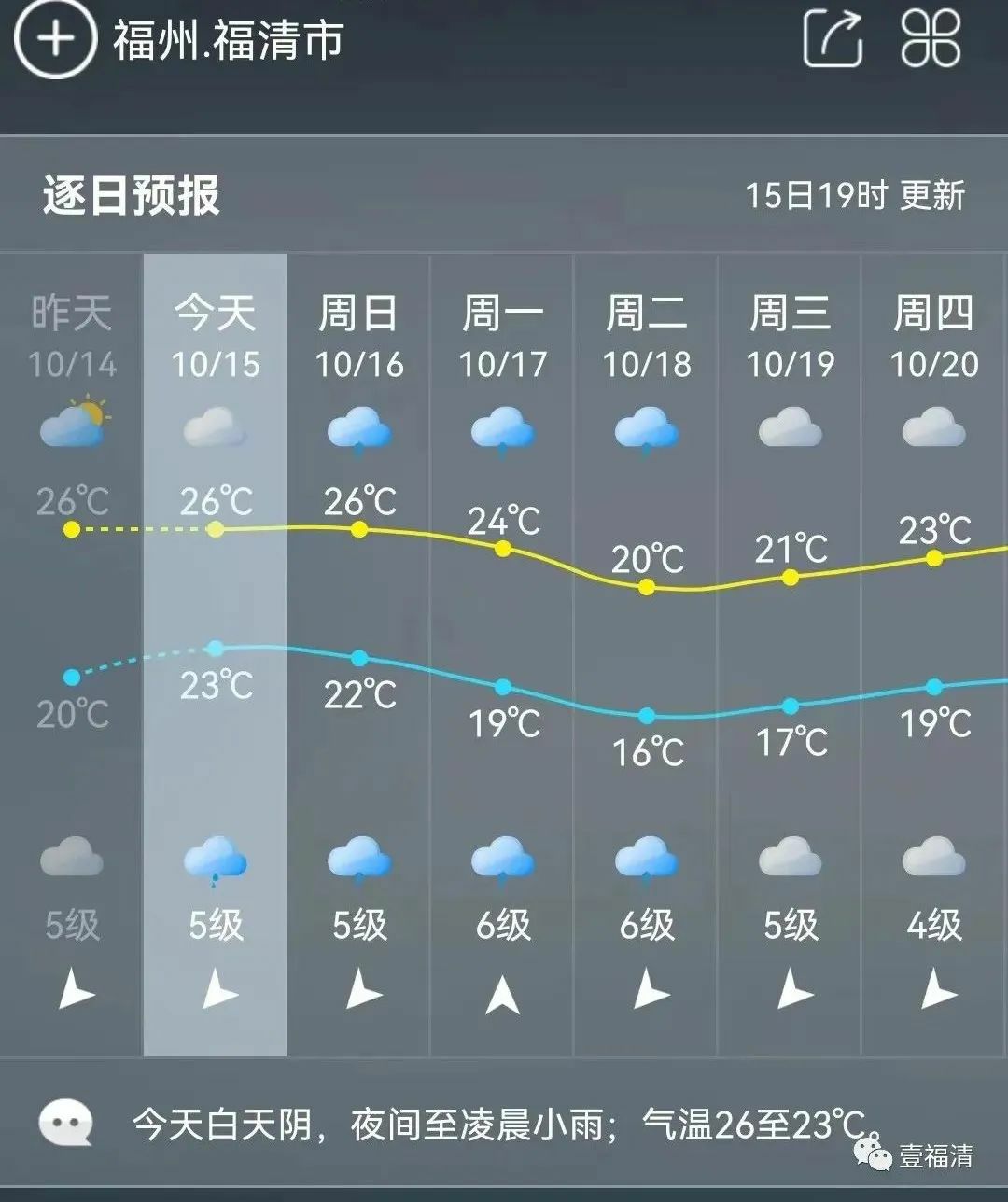The image size is (1008, 1202).
Task: Add a new city with plus icon
Action: pos(55,39)
